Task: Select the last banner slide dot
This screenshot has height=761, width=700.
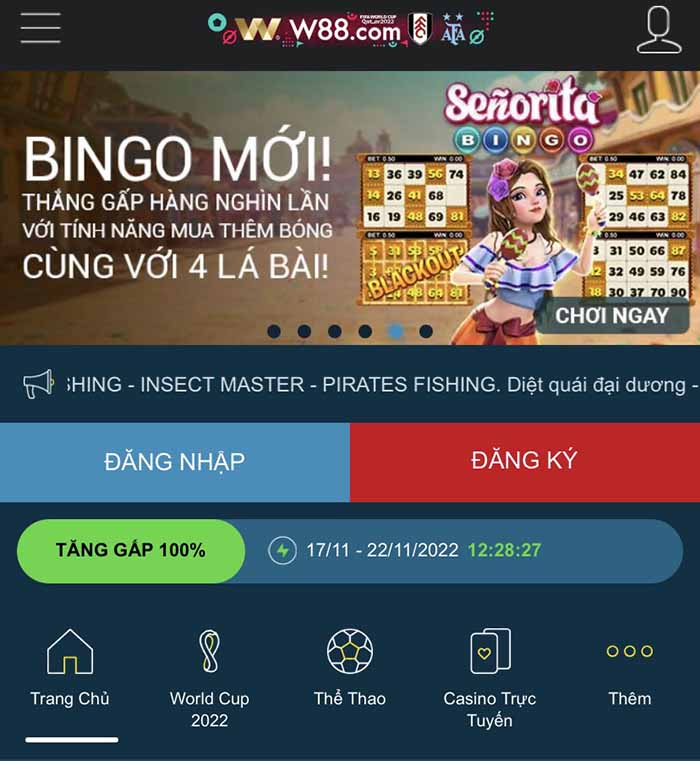Action: 426,331
